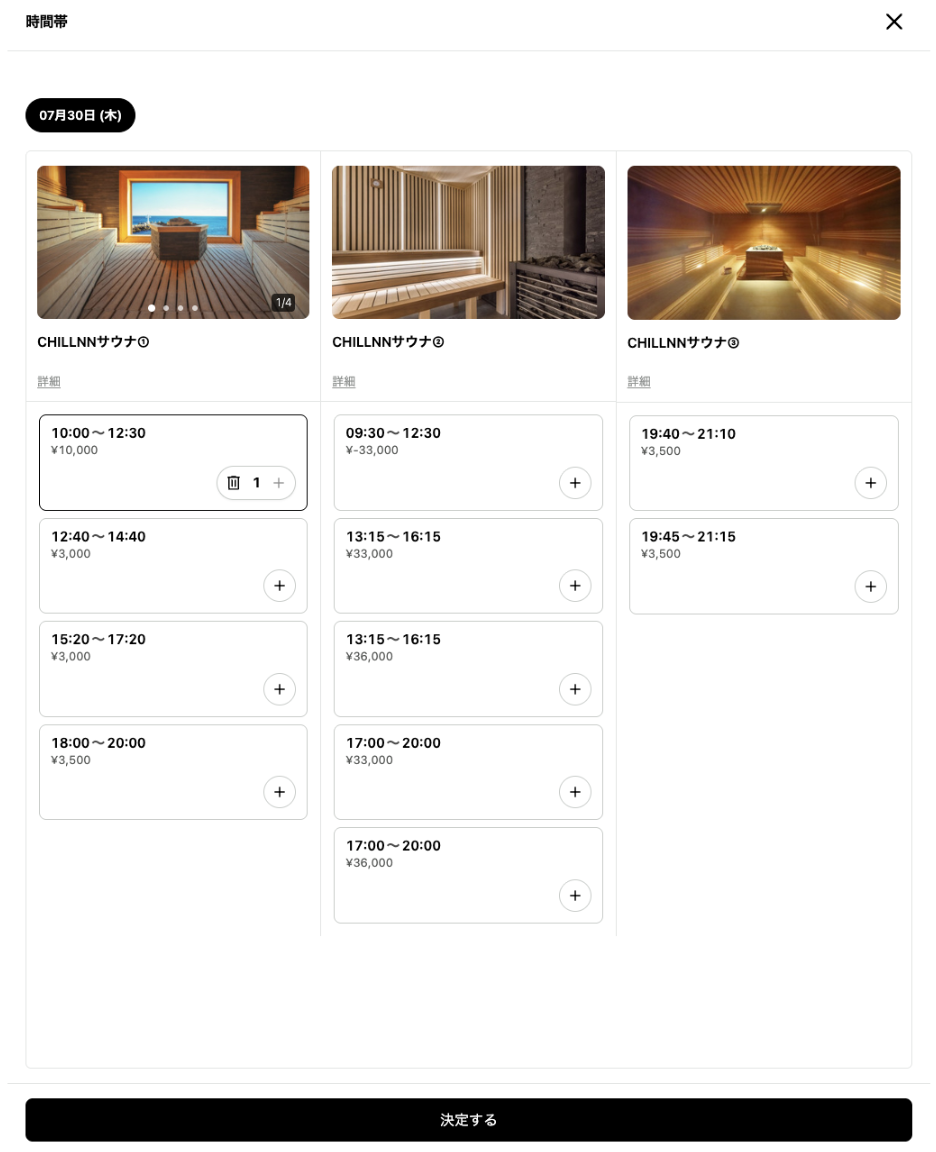This screenshot has height=1152, width=936.
Task: Add the 12:40～14:40 ¥3,000 slot
Action: pyautogui.click(x=279, y=586)
